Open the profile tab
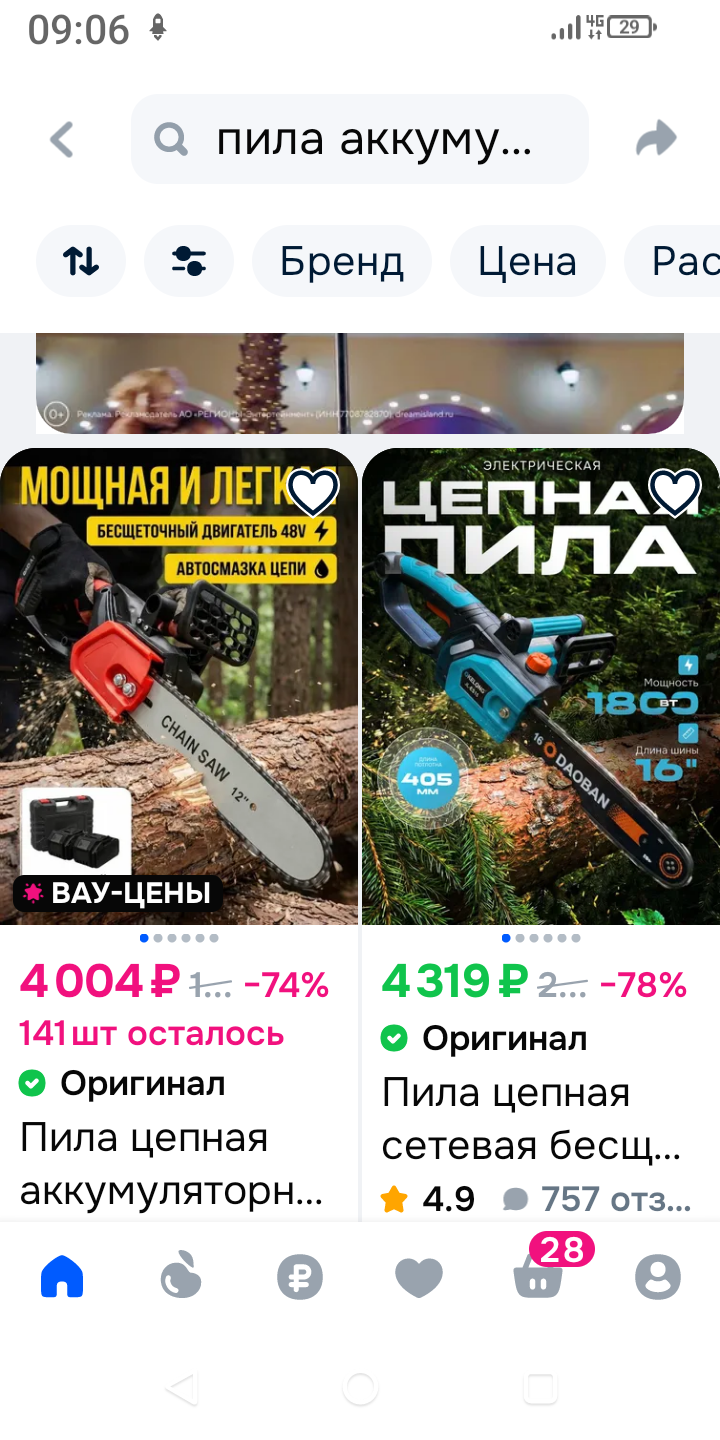 click(x=658, y=1277)
